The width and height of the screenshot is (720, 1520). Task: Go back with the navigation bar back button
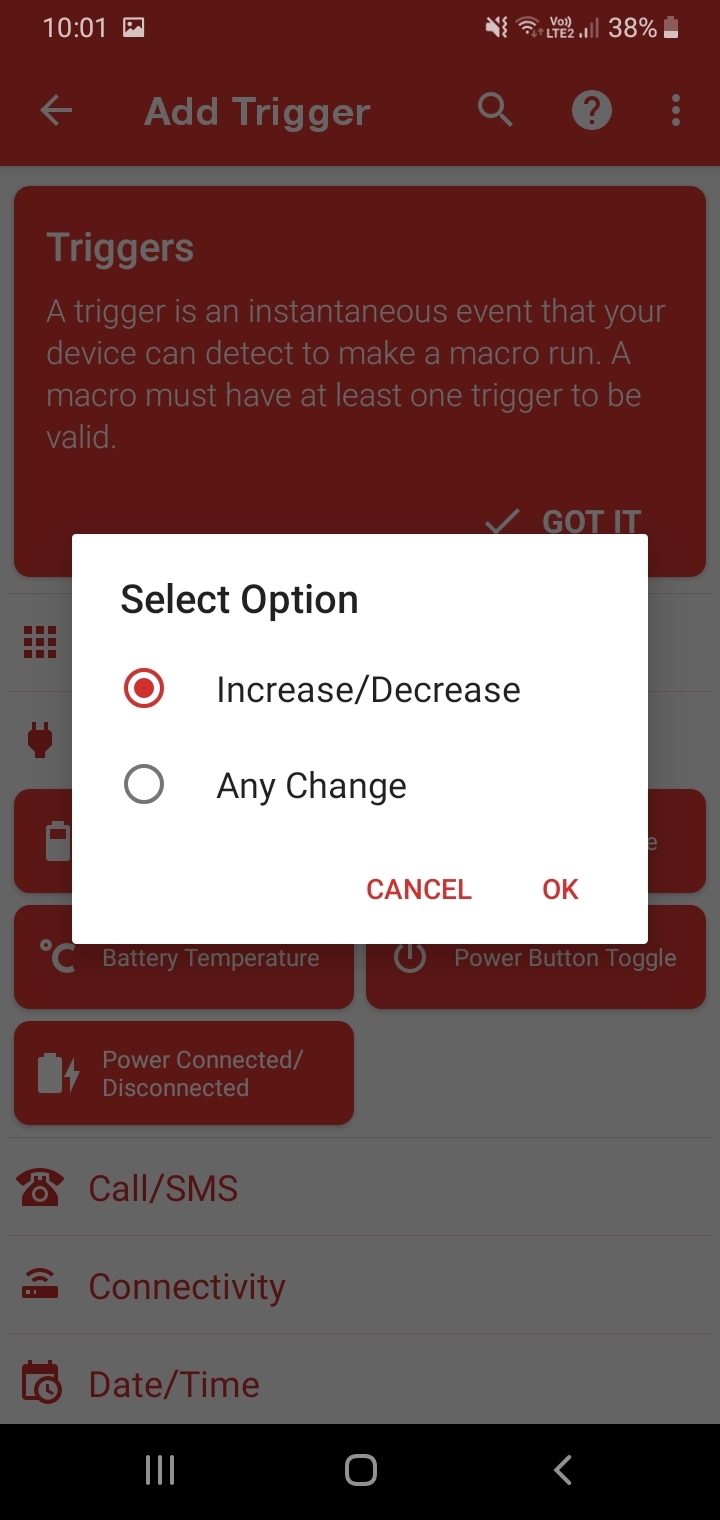click(562, 1469)
